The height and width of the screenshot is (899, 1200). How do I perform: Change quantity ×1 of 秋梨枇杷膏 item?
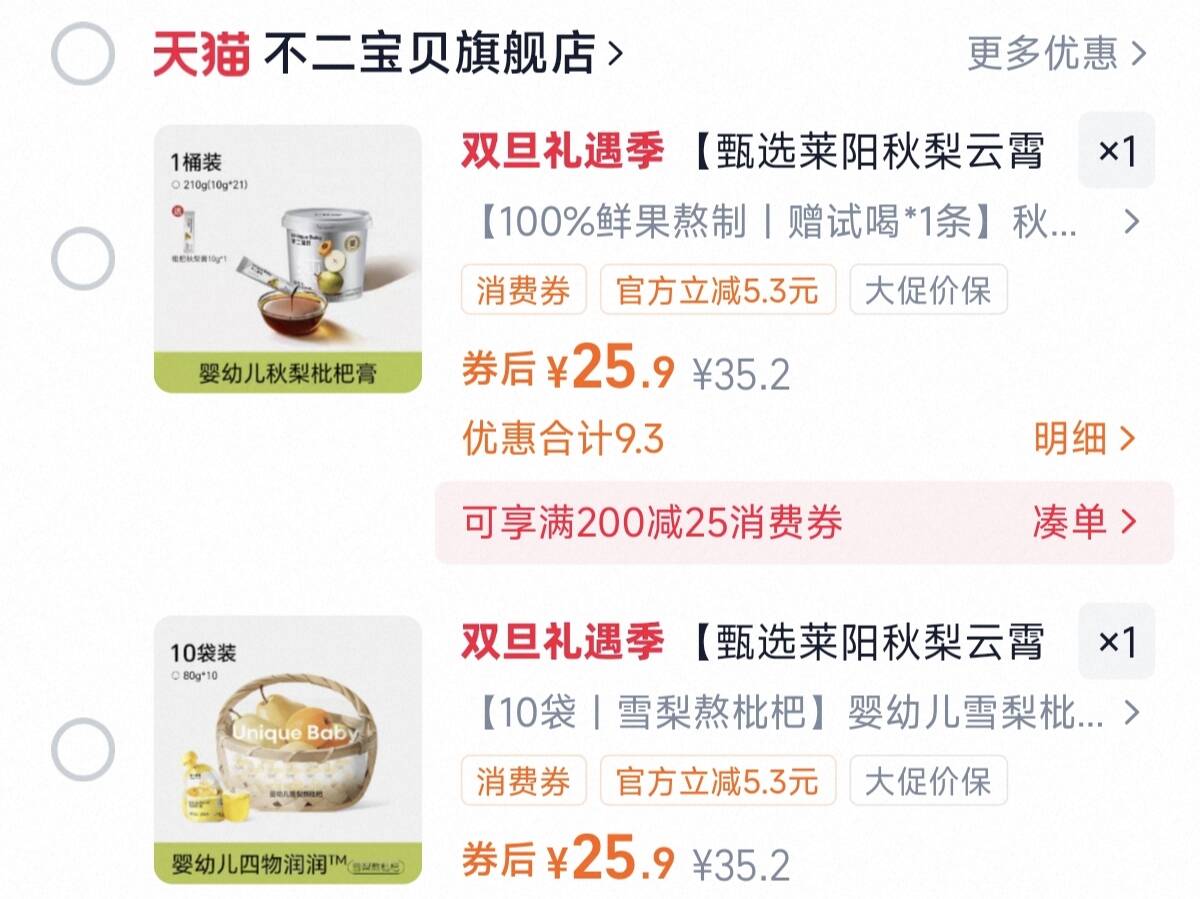click(1117, 151)
